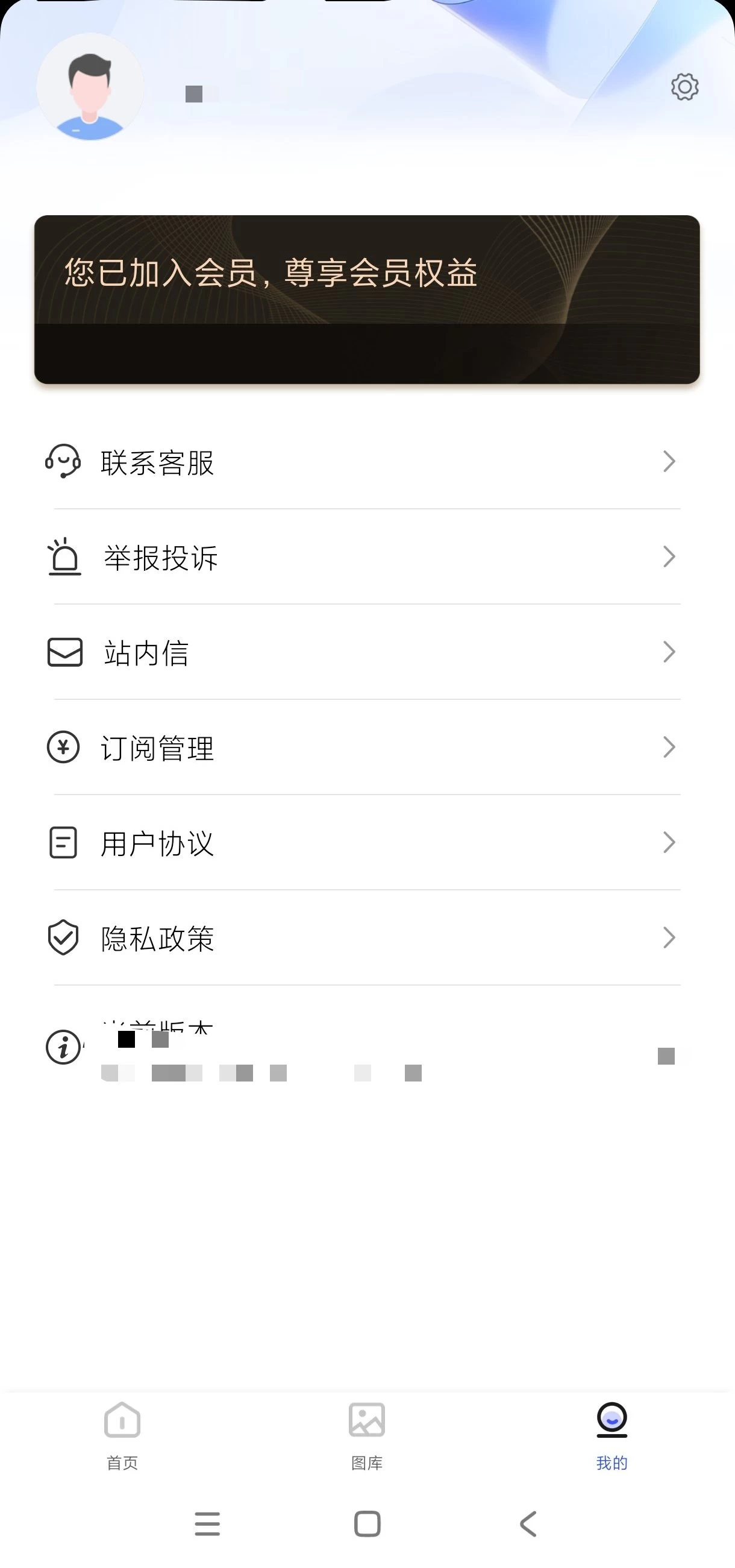Go back with the system back button
The width and height of the screenshot is (735, 1568).
click(528, 1524)
